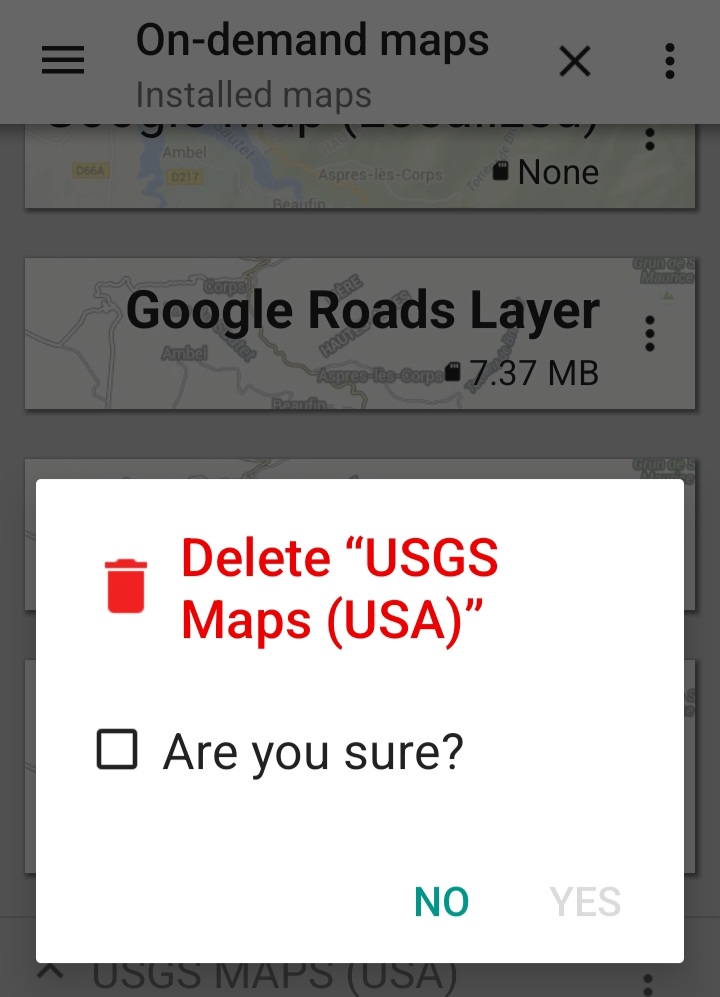Choose NO to cancel deletion
The height and width of the screenshot is (997, 720).
tap(441, 902)
